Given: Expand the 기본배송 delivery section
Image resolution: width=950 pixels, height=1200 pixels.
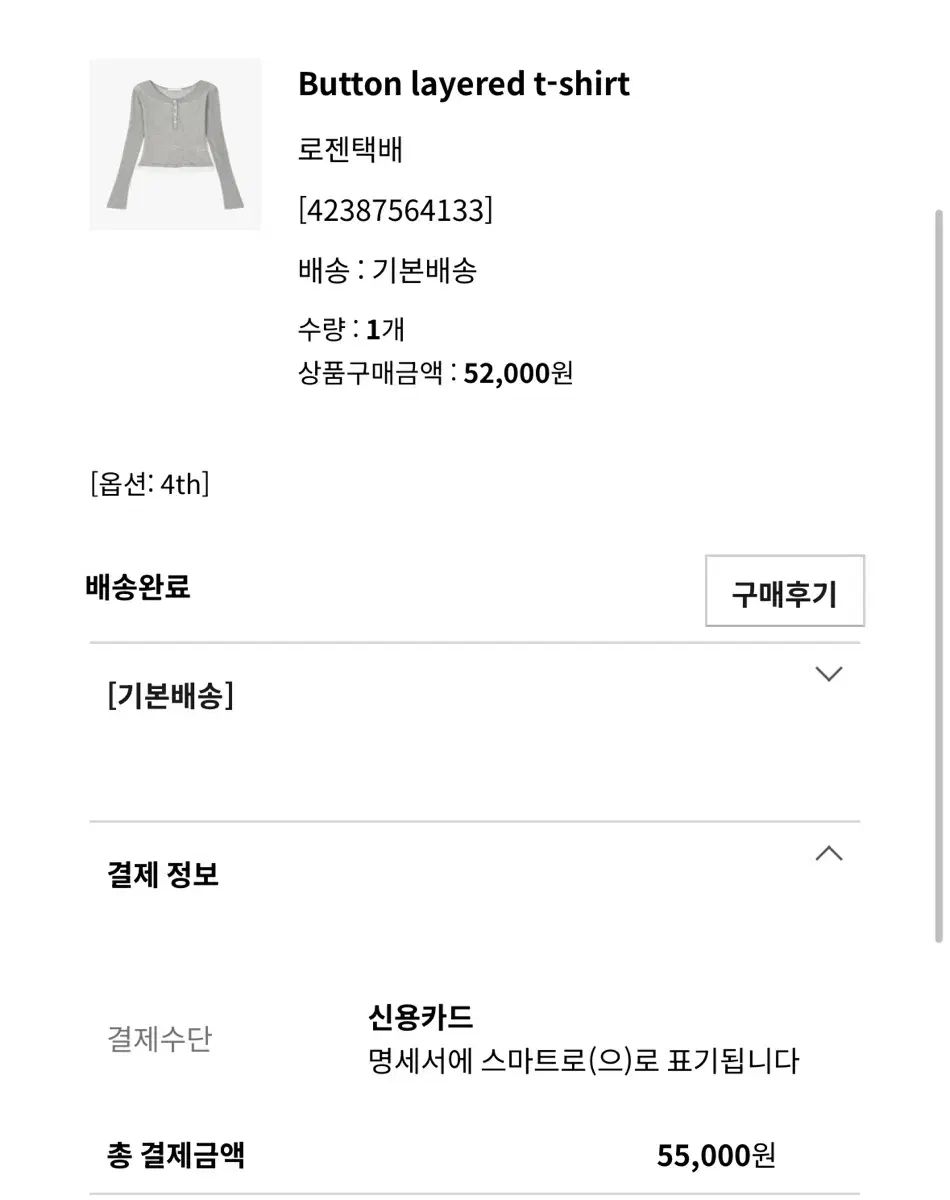Looking at the screenshot, I should pos(828,674).
